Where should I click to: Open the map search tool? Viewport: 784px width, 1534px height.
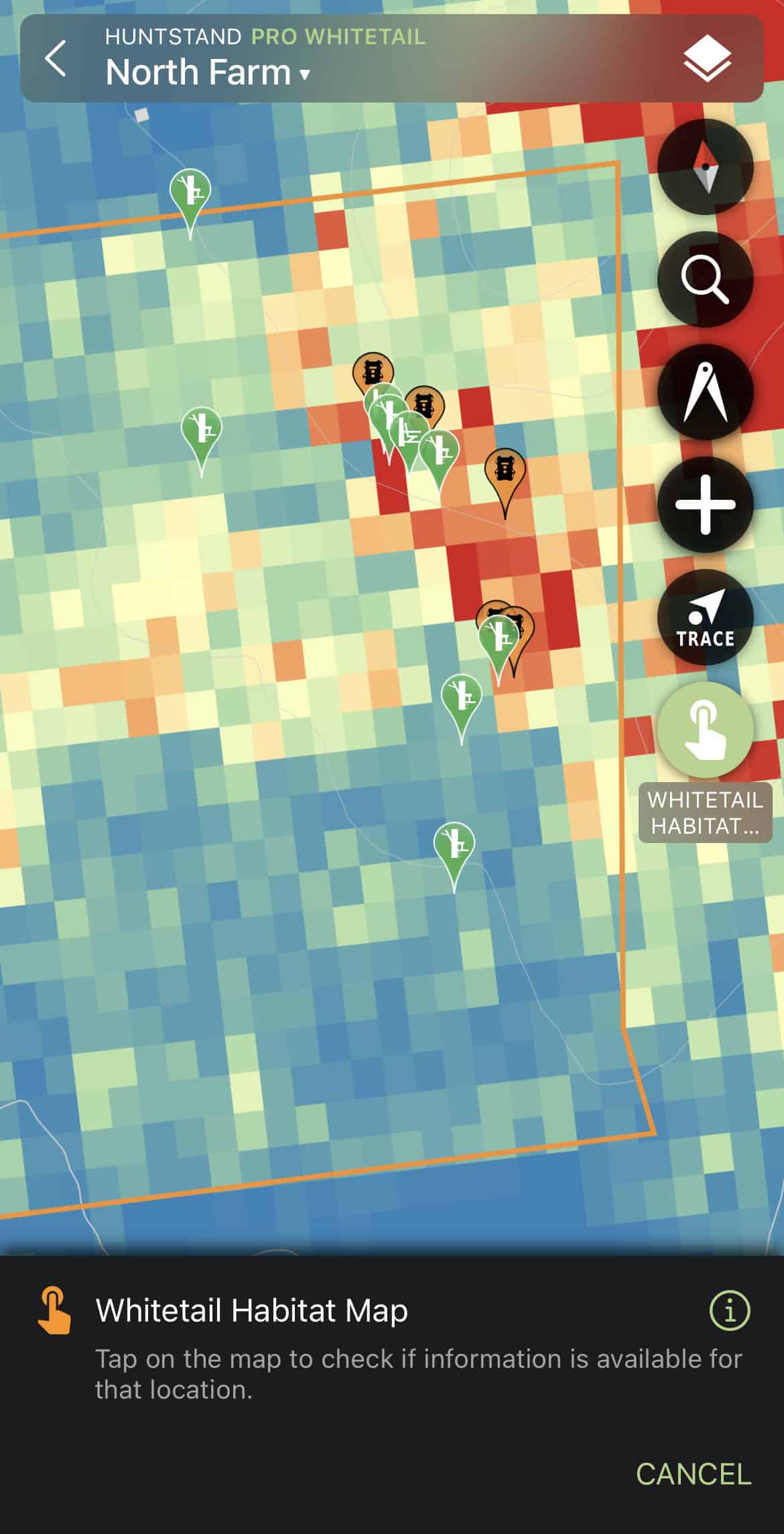tap(705, 279)
